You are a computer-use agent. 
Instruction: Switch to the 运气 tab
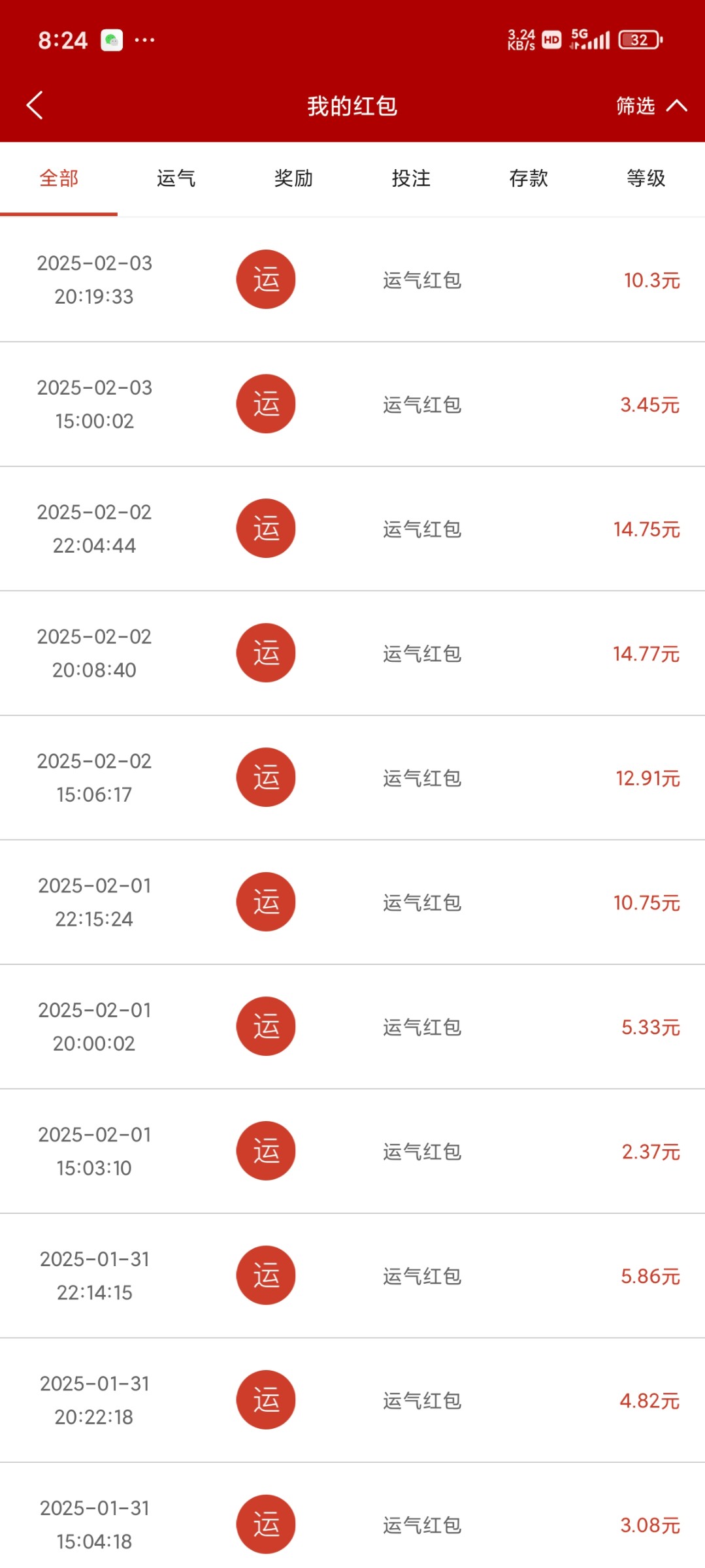(x=176, y=178)
